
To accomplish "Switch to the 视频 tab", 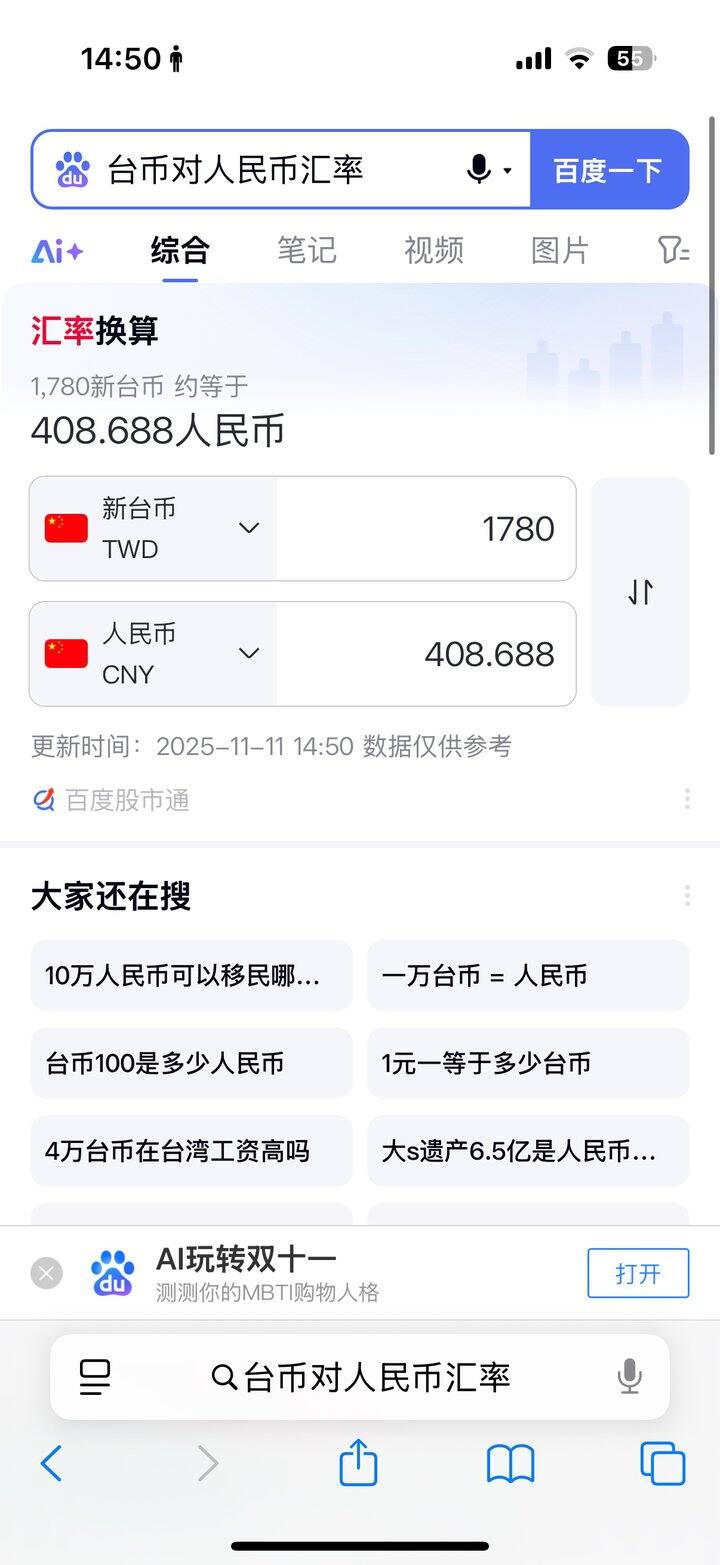I will click(433, 250).
